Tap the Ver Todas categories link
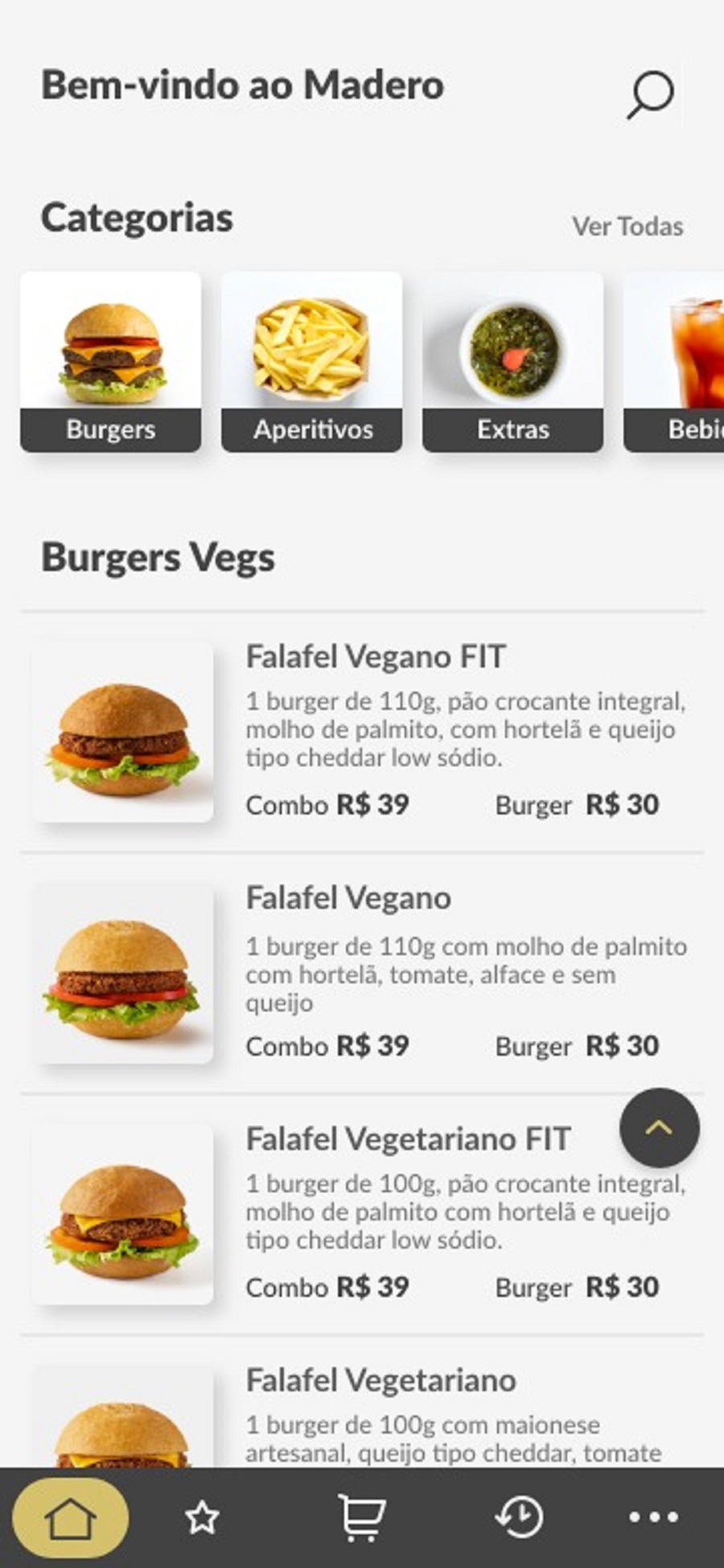Viewport: 724px width, 1568px height. (x=627, y=227)
